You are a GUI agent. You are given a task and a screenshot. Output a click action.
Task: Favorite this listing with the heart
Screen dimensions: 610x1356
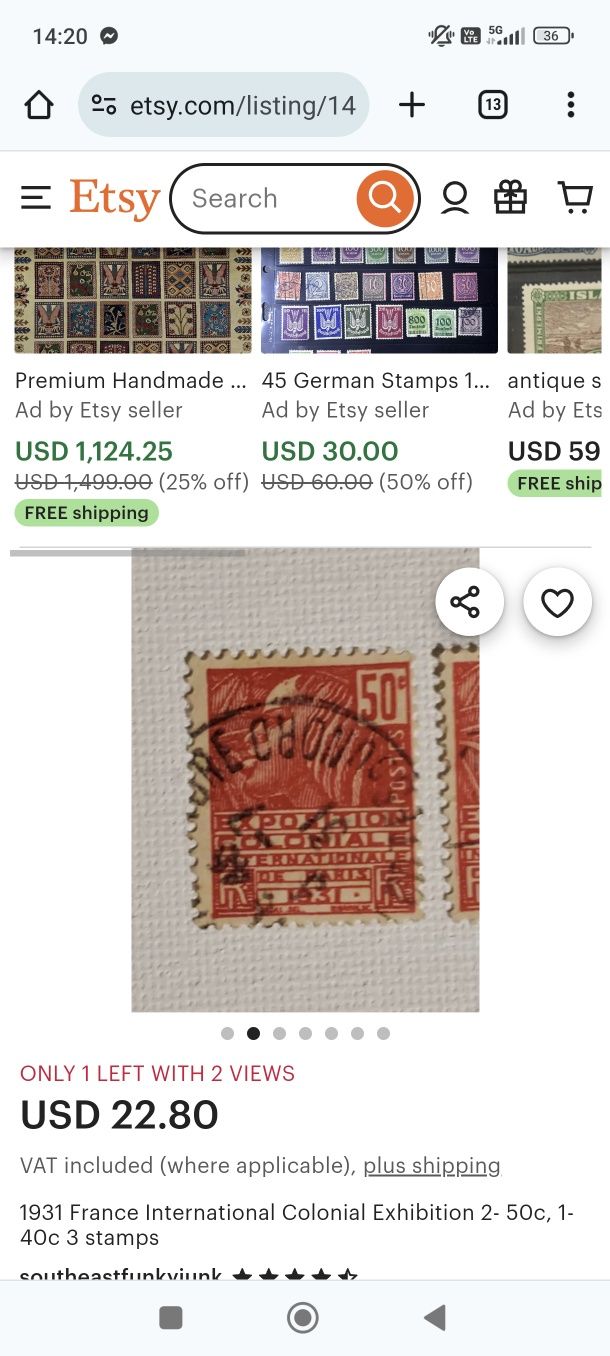click(557, 602)
